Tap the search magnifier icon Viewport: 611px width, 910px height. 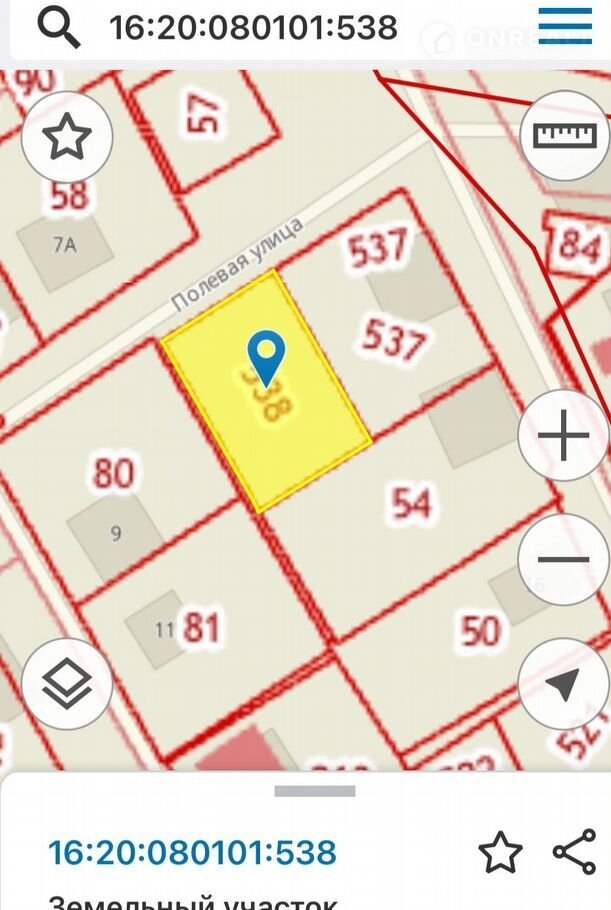click(58, 28)
